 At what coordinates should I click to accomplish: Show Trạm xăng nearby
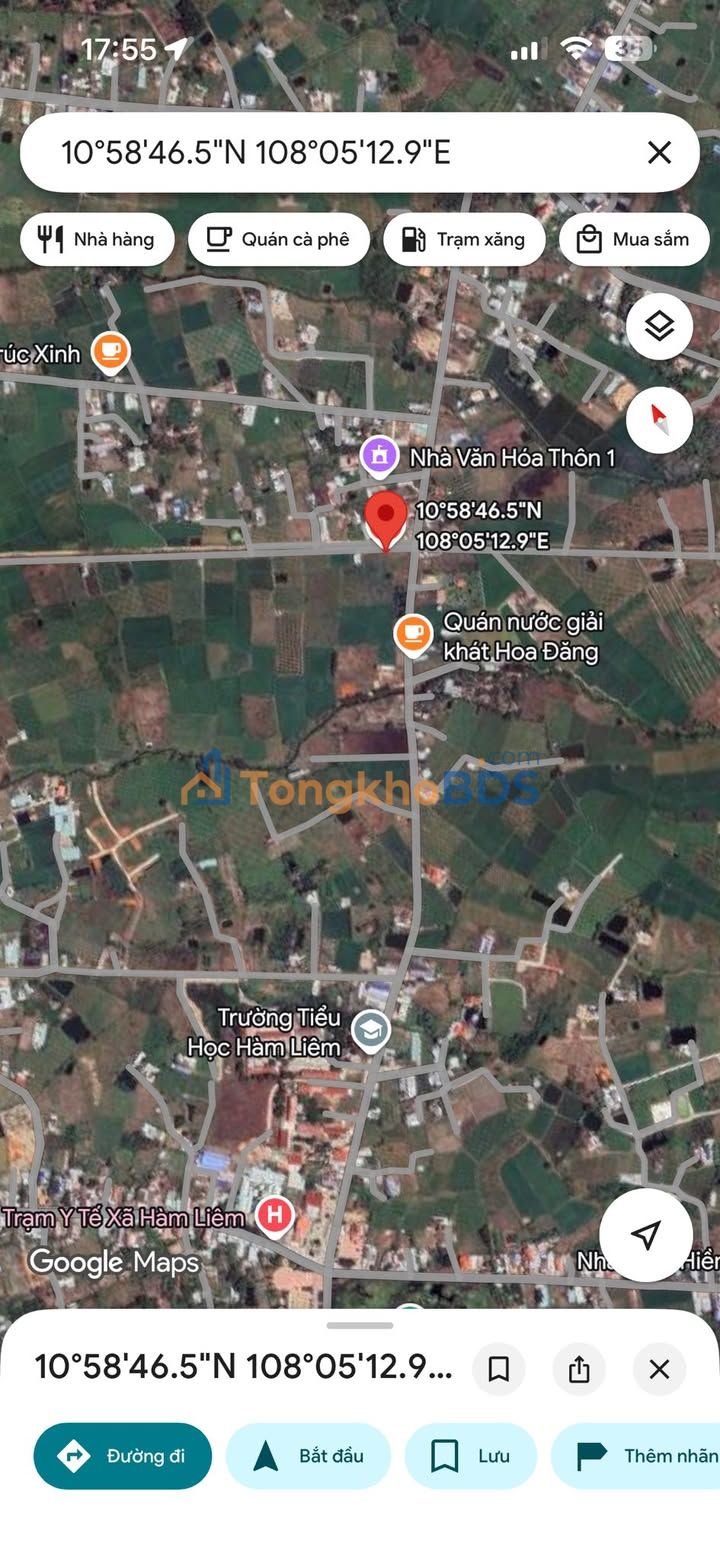(x=464, y=239)
